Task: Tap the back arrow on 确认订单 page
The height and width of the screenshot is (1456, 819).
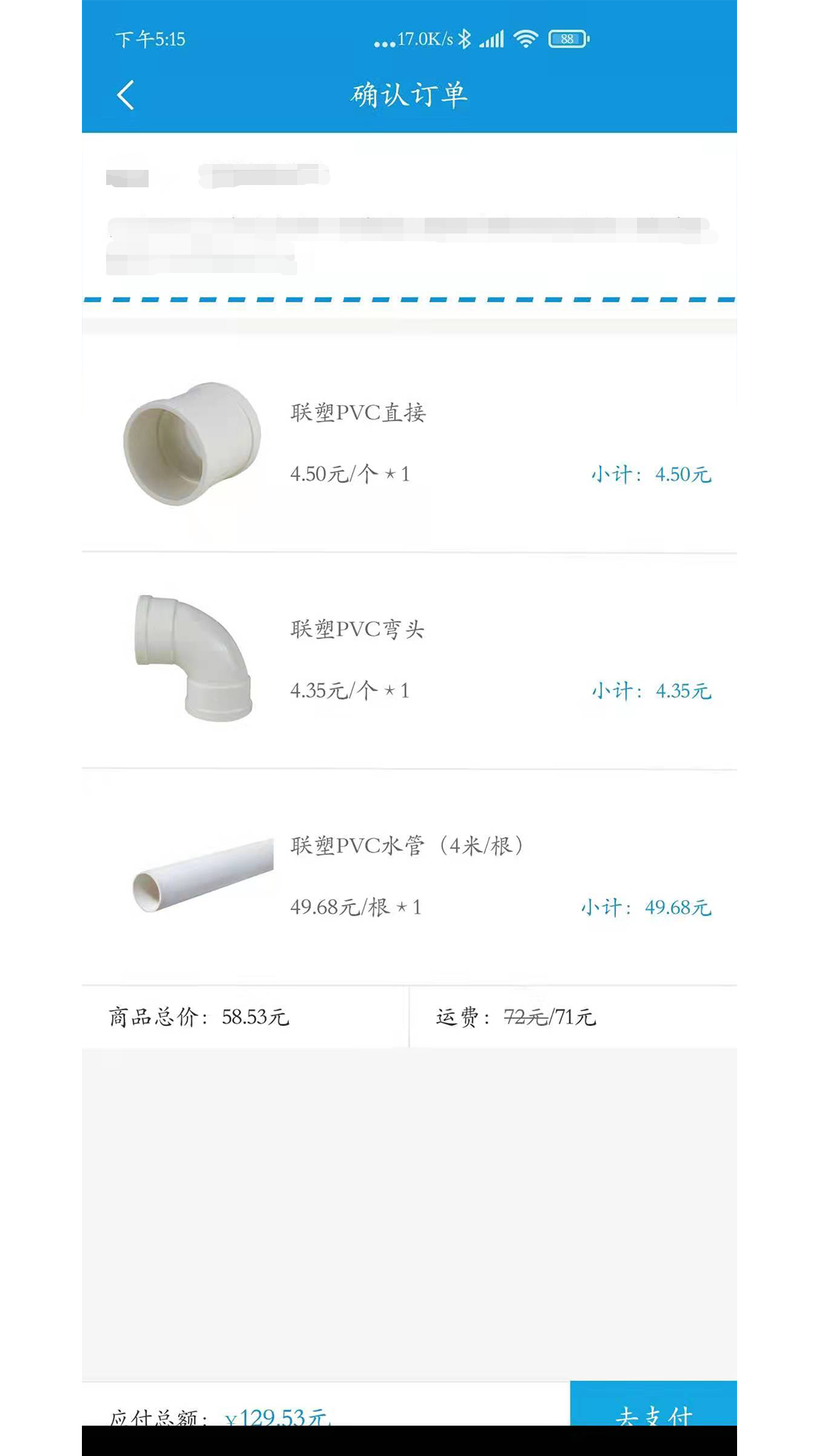Action: click(x=124, y=94)
